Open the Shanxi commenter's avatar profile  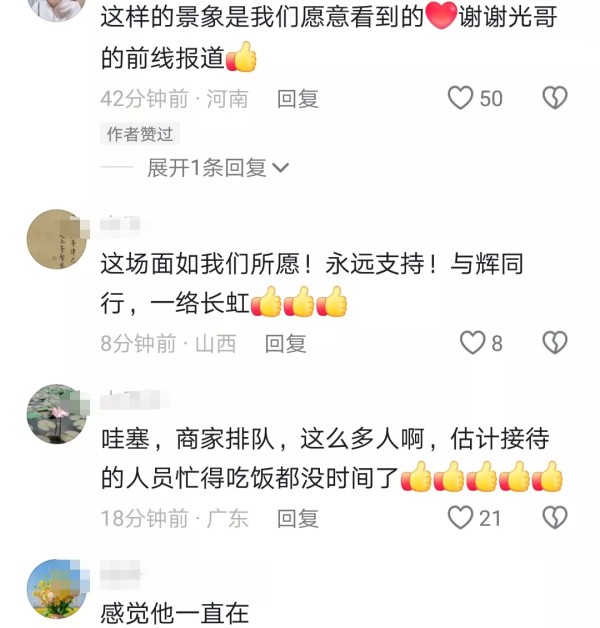[56, 240]
